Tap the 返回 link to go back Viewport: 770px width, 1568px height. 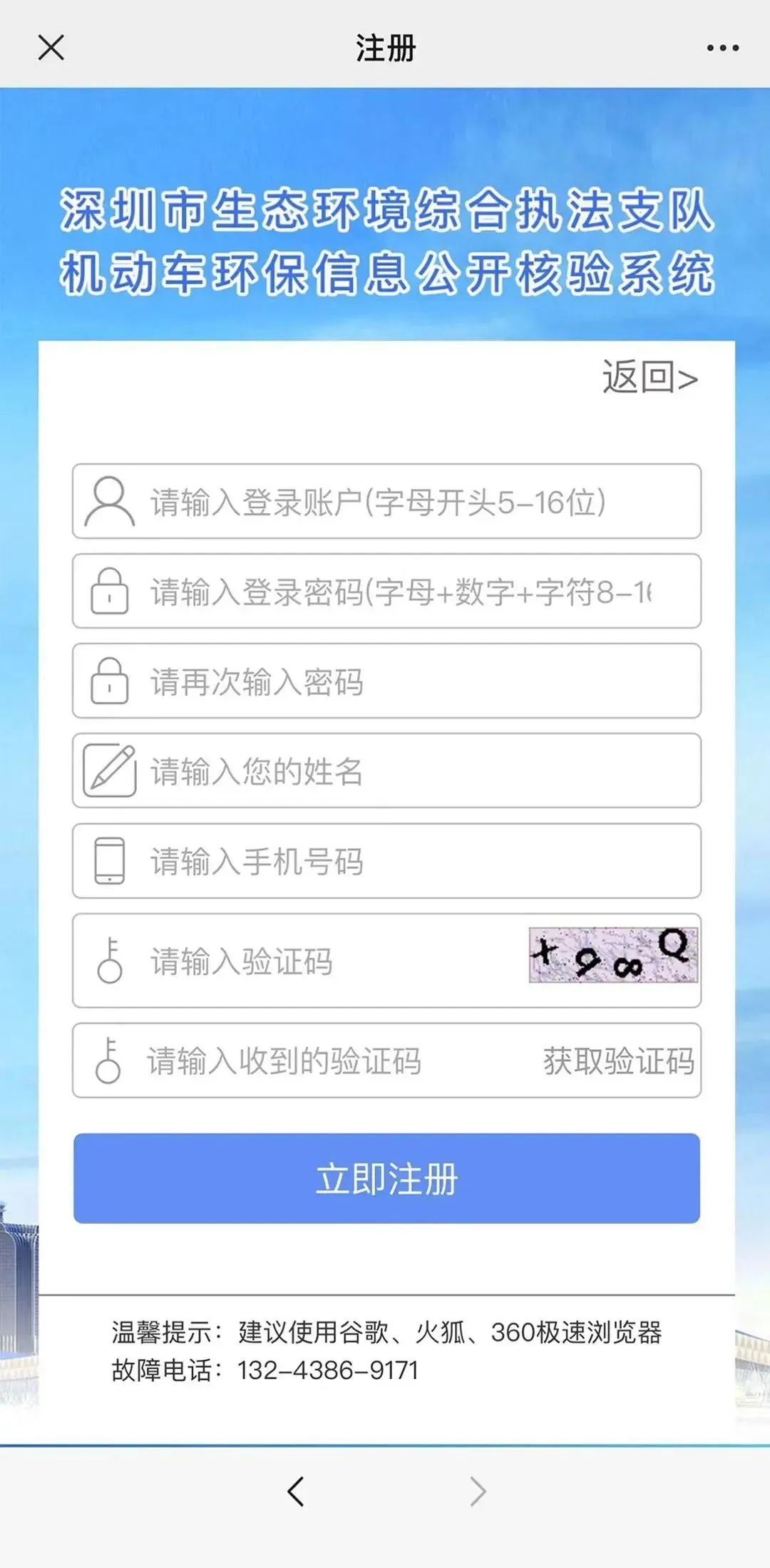650,378
